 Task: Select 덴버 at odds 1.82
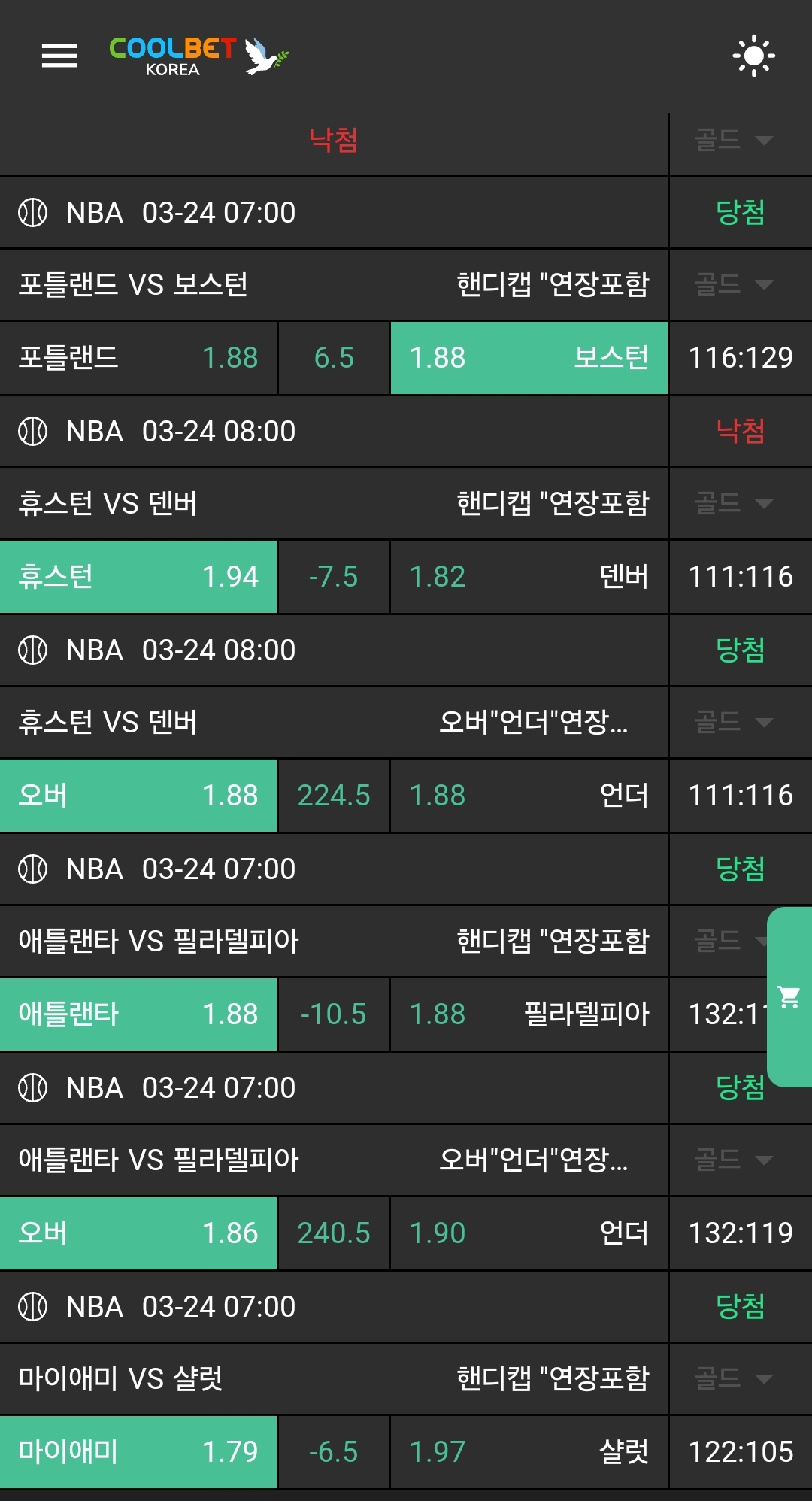(529, 577)
